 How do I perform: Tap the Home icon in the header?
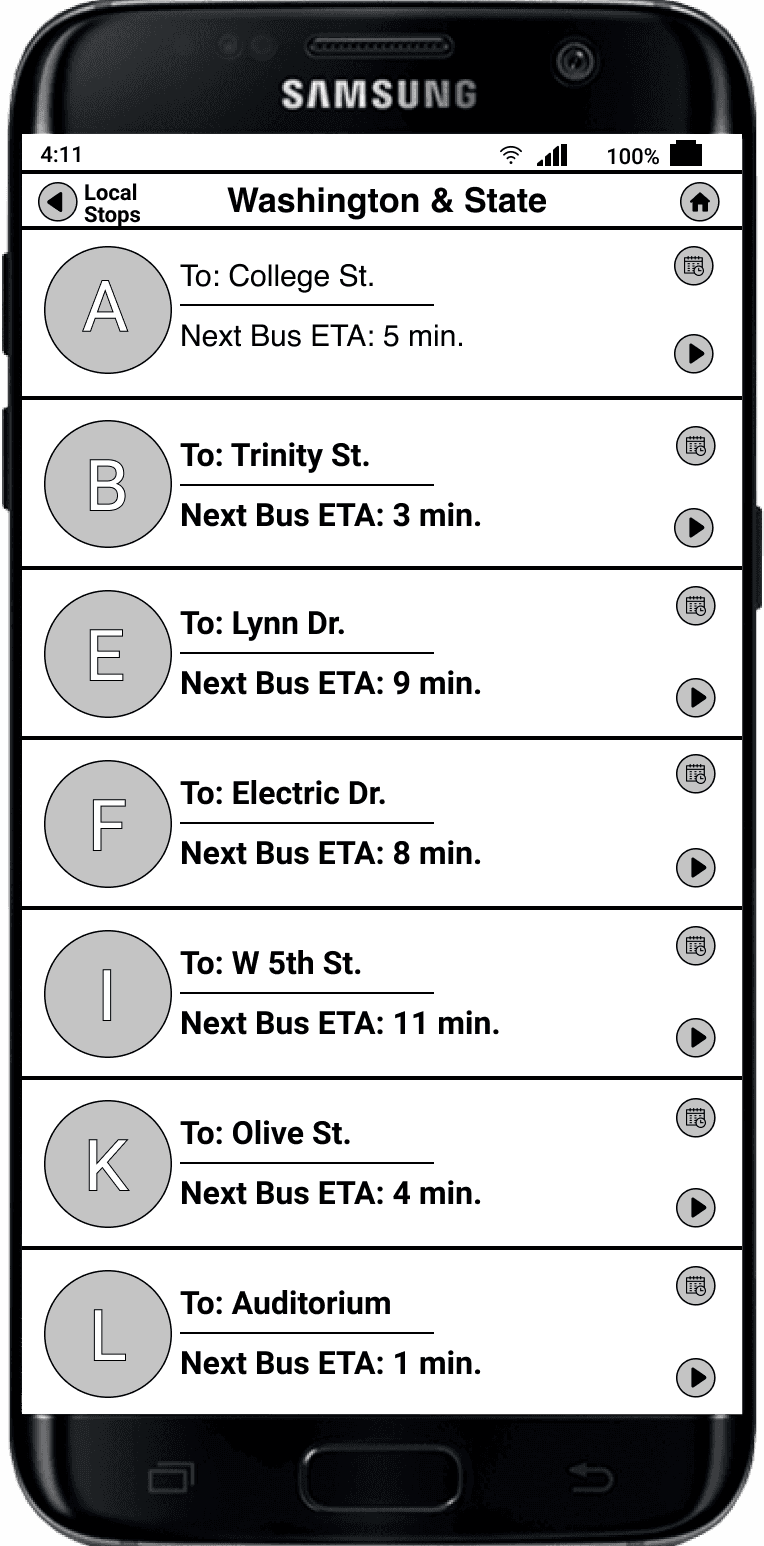(701, 201)
